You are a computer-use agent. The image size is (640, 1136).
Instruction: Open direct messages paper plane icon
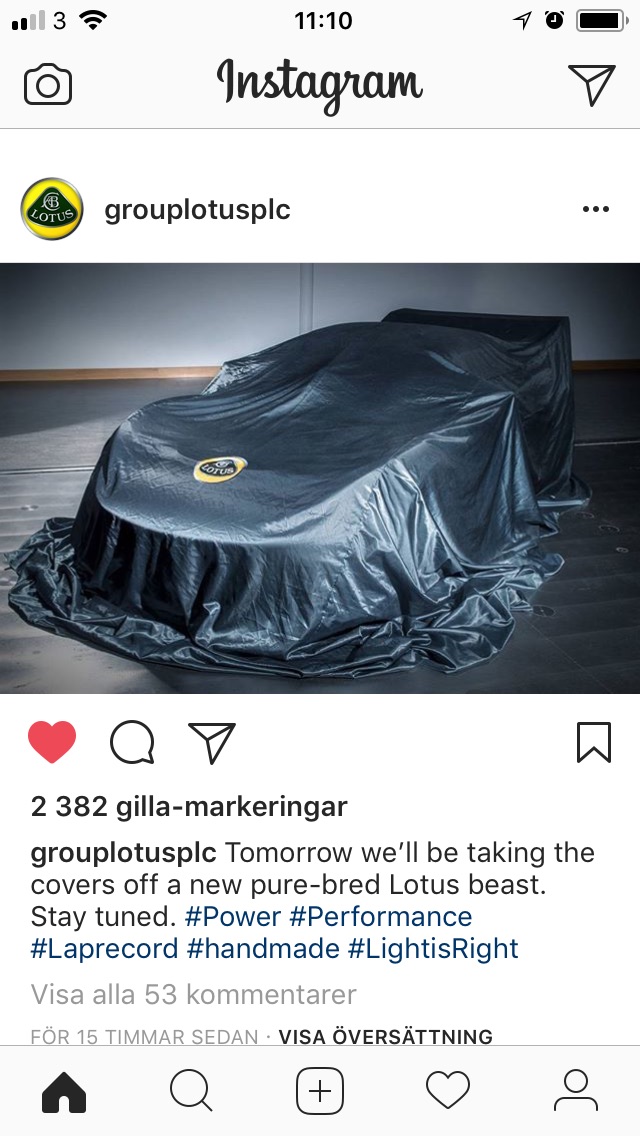[x=591, y=85]
